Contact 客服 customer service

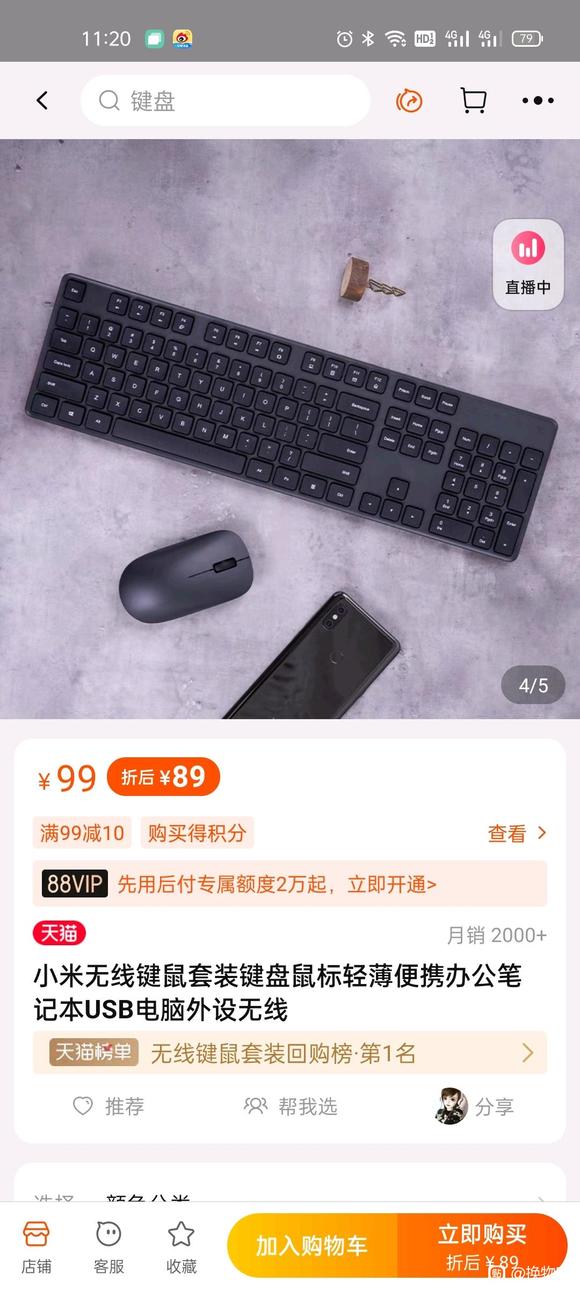(109, 1247)
